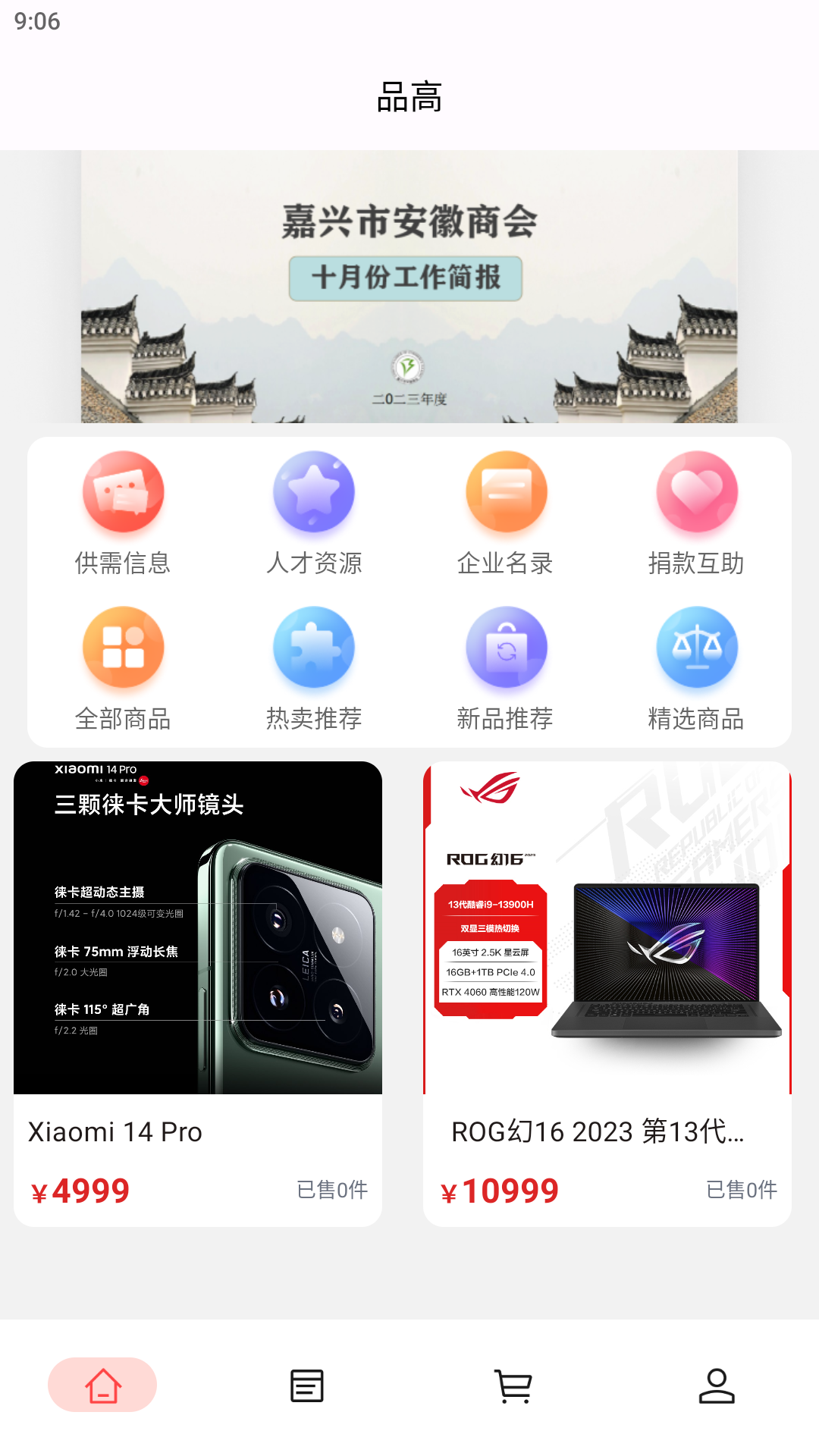Image resolution: width=819 pixels, height=1456 pixels.
Task: Open the 供需信息 icon
Action: point(124,491)
